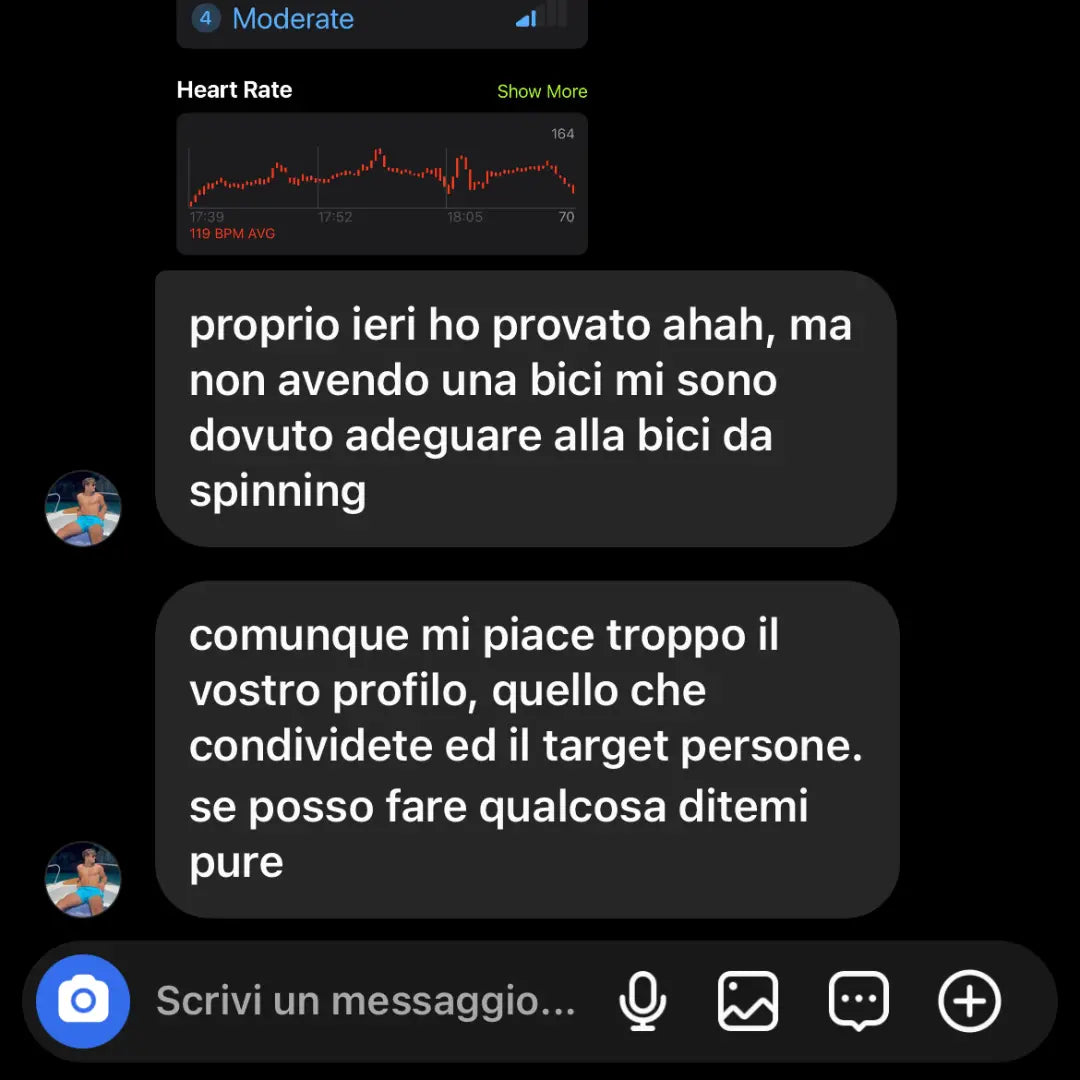Open the photo gallery picker
Image resolution: width=1080 pixels, height=1080 pixels.
748,1001
